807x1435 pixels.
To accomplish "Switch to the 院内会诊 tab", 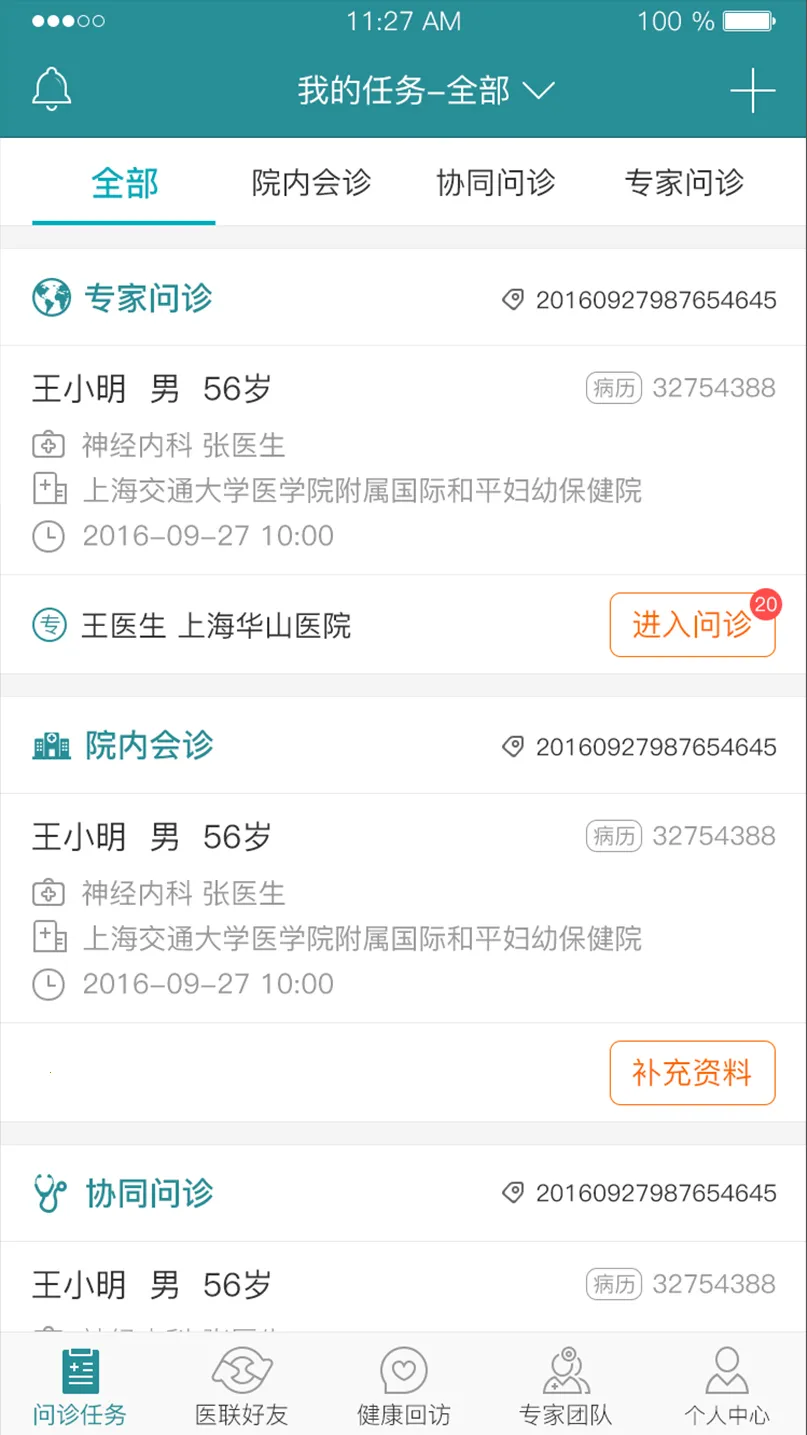I will [310, 182].
